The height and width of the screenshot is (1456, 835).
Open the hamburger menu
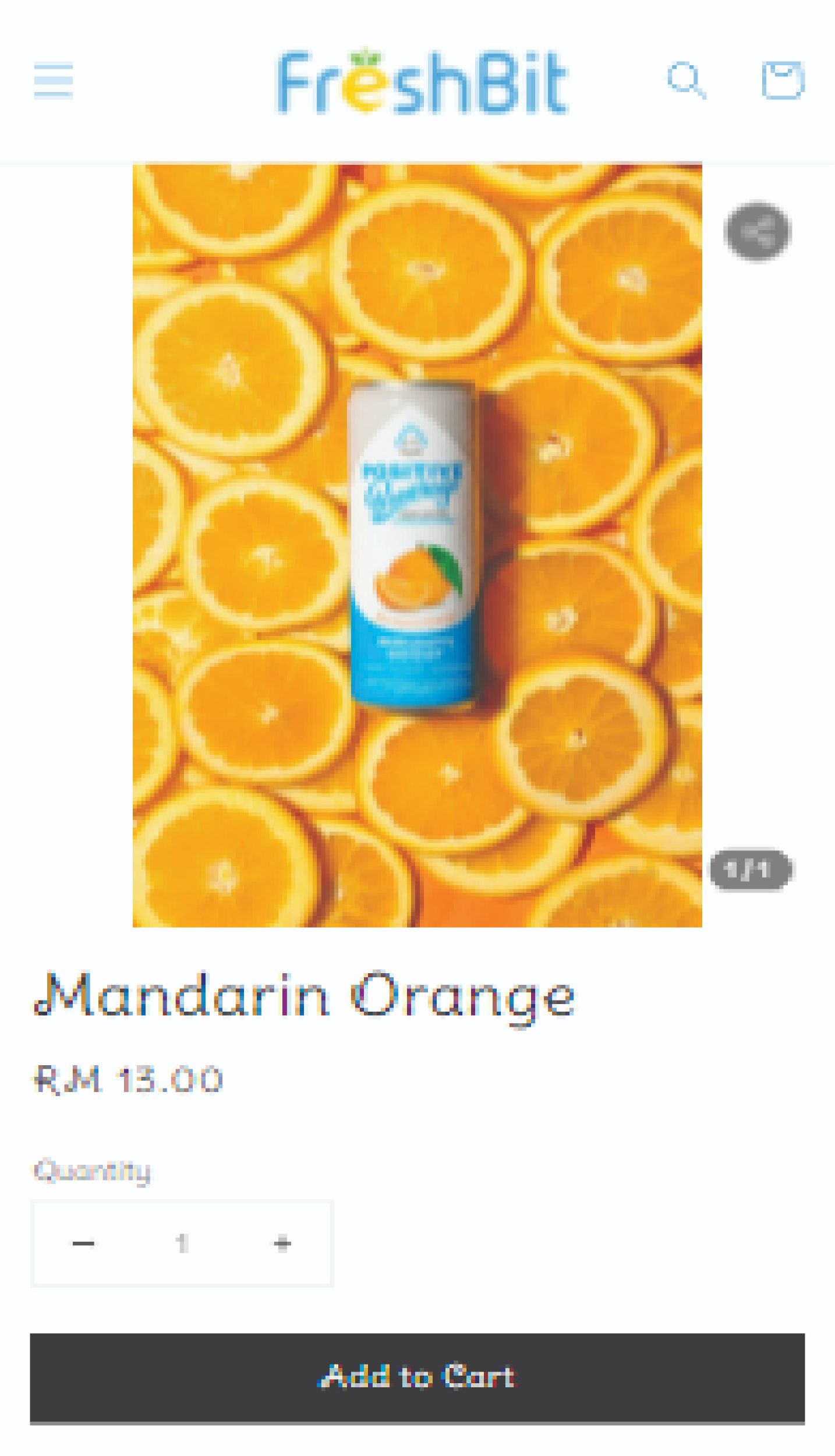[x=53, y=80]
